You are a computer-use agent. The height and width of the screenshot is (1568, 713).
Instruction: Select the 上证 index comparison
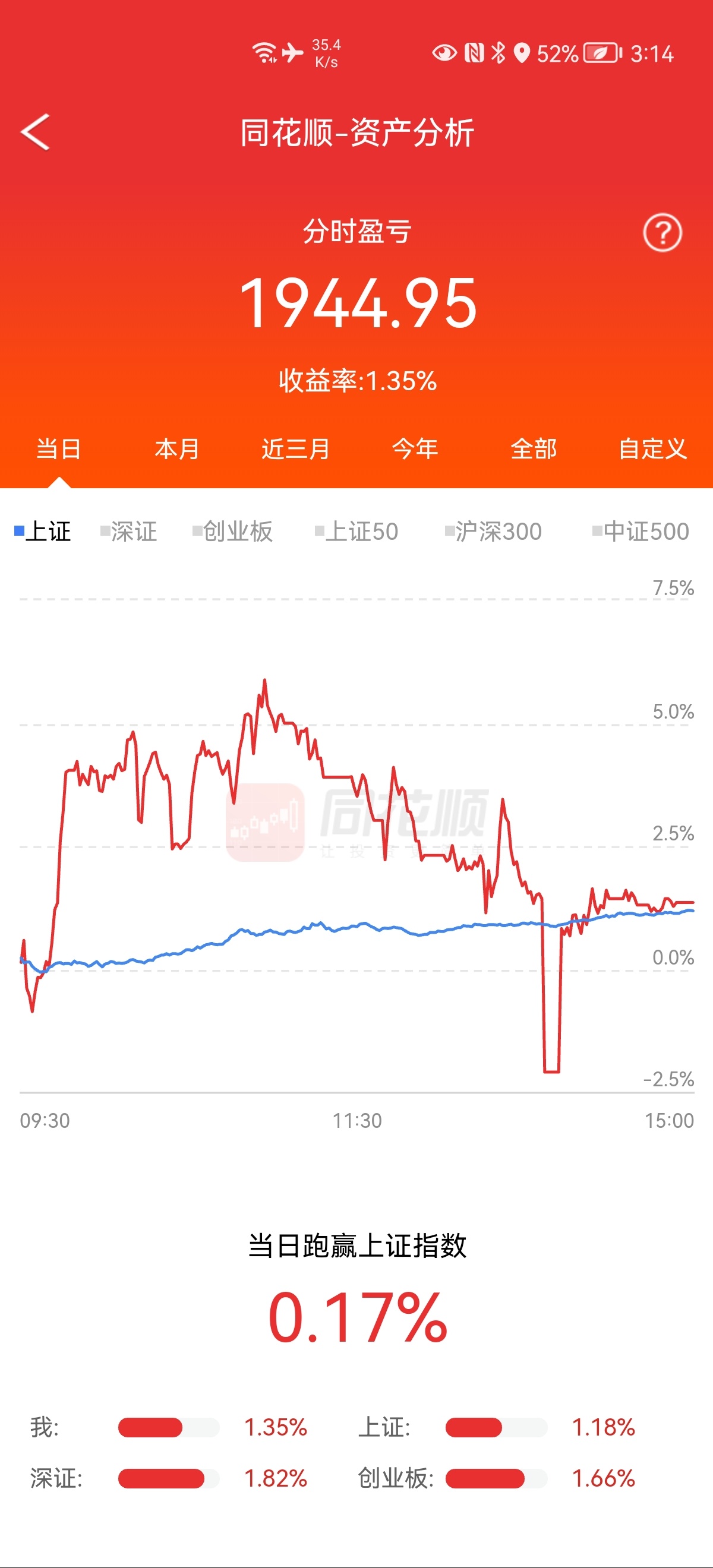[x=43, y=532]
